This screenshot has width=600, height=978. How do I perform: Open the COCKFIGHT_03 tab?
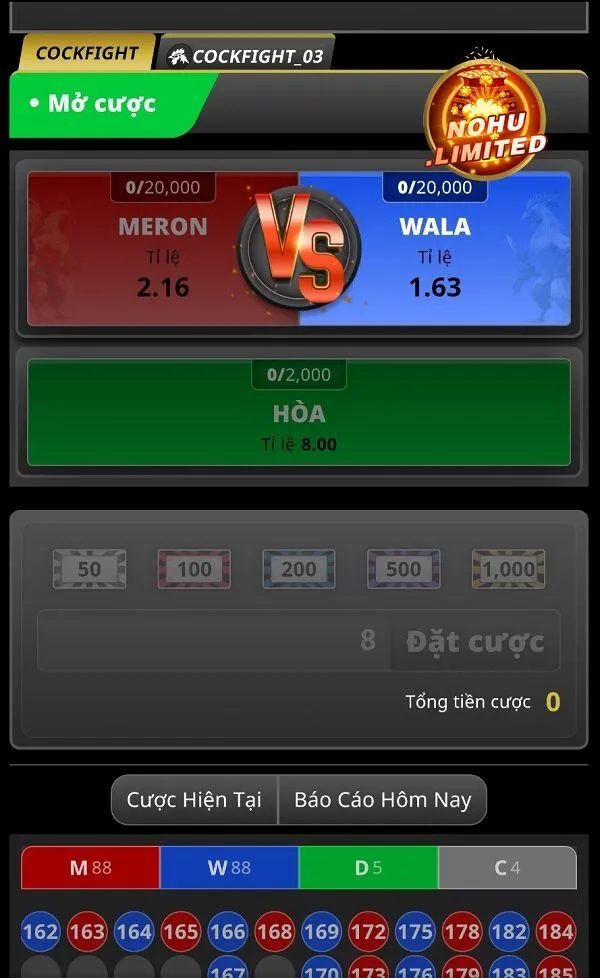247,56
